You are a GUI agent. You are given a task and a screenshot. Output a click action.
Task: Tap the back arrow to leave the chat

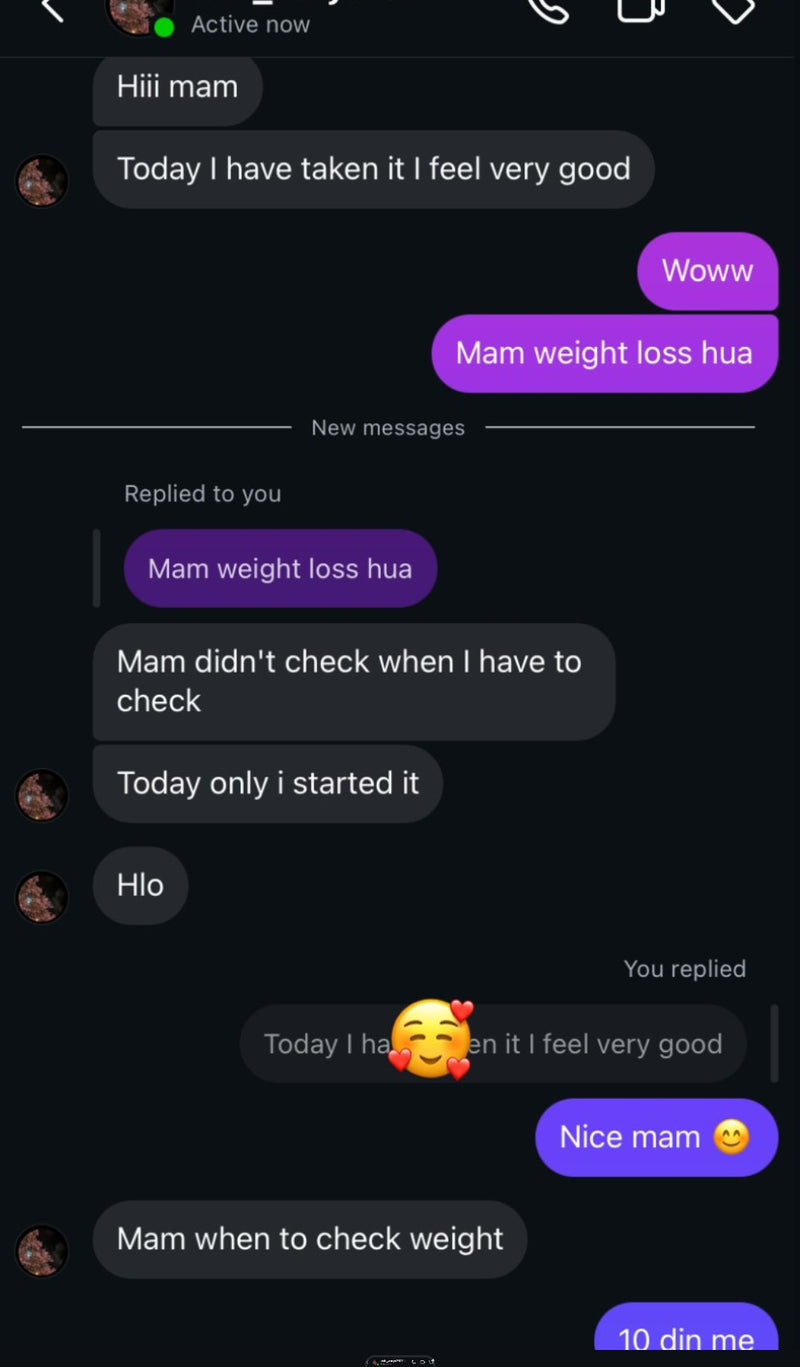coord(48,14)
